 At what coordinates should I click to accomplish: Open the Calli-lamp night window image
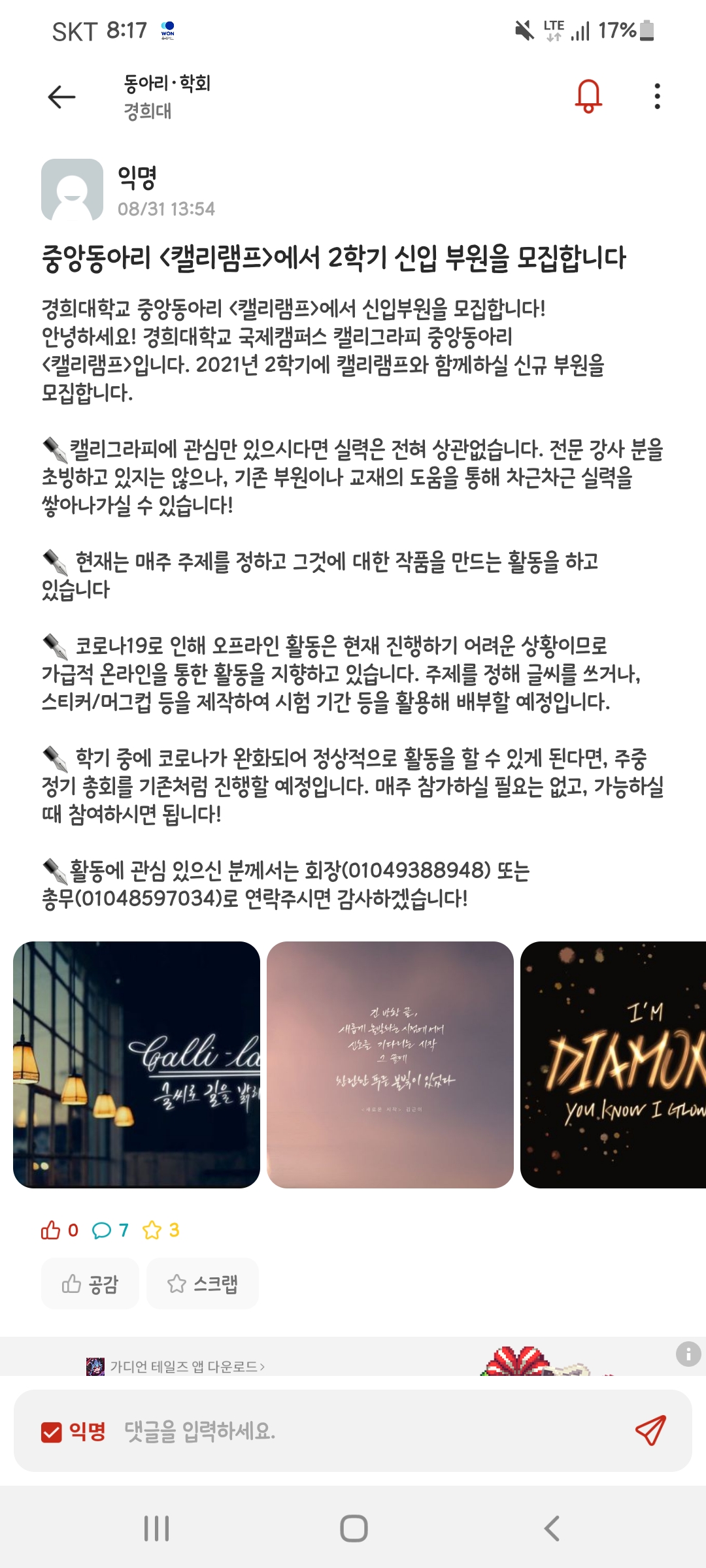[x=137, y=1064]
